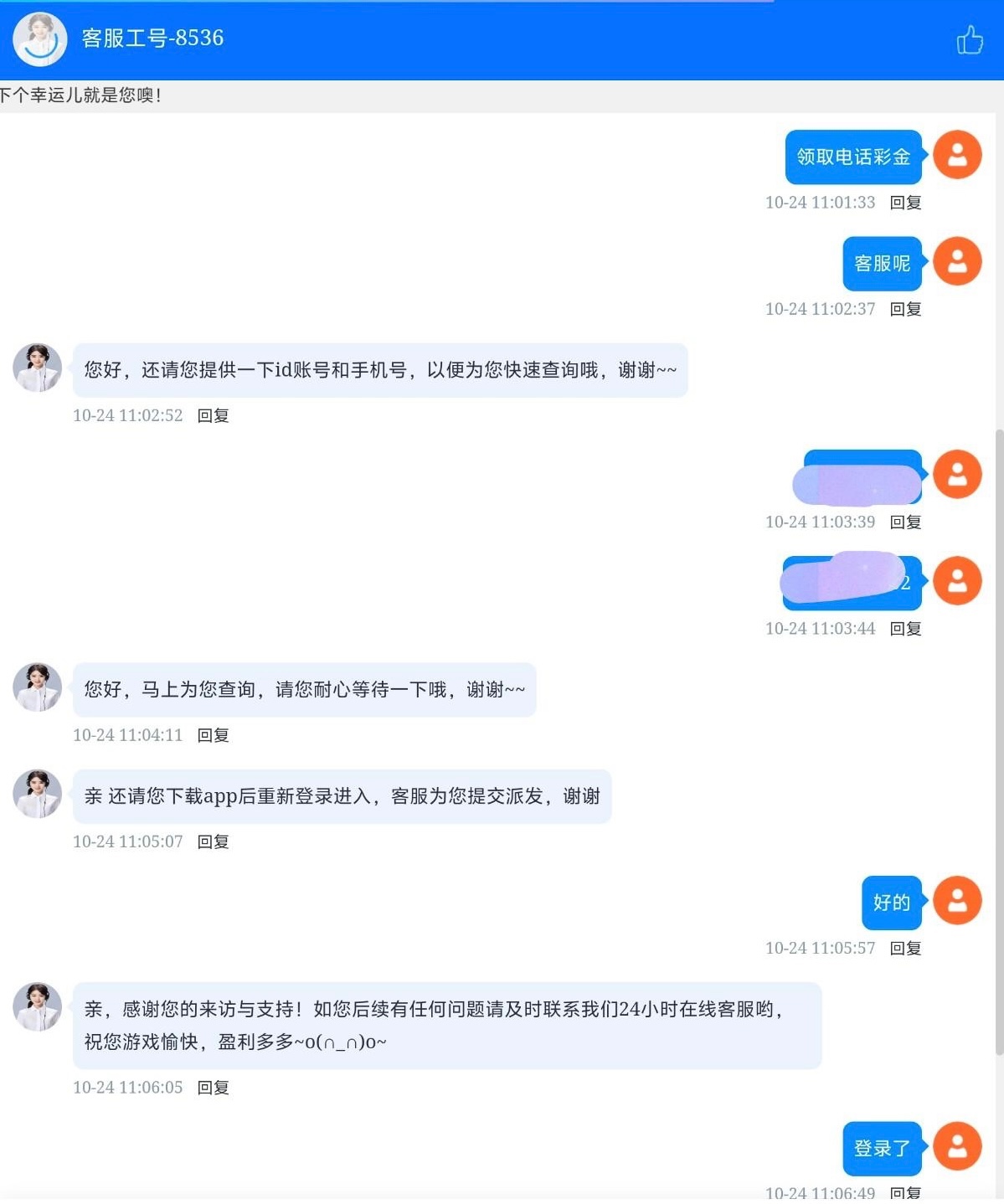Reply to the 好的 message
The height and width of the screenshot is (1204, 1004).
click(x=905, y=949)
